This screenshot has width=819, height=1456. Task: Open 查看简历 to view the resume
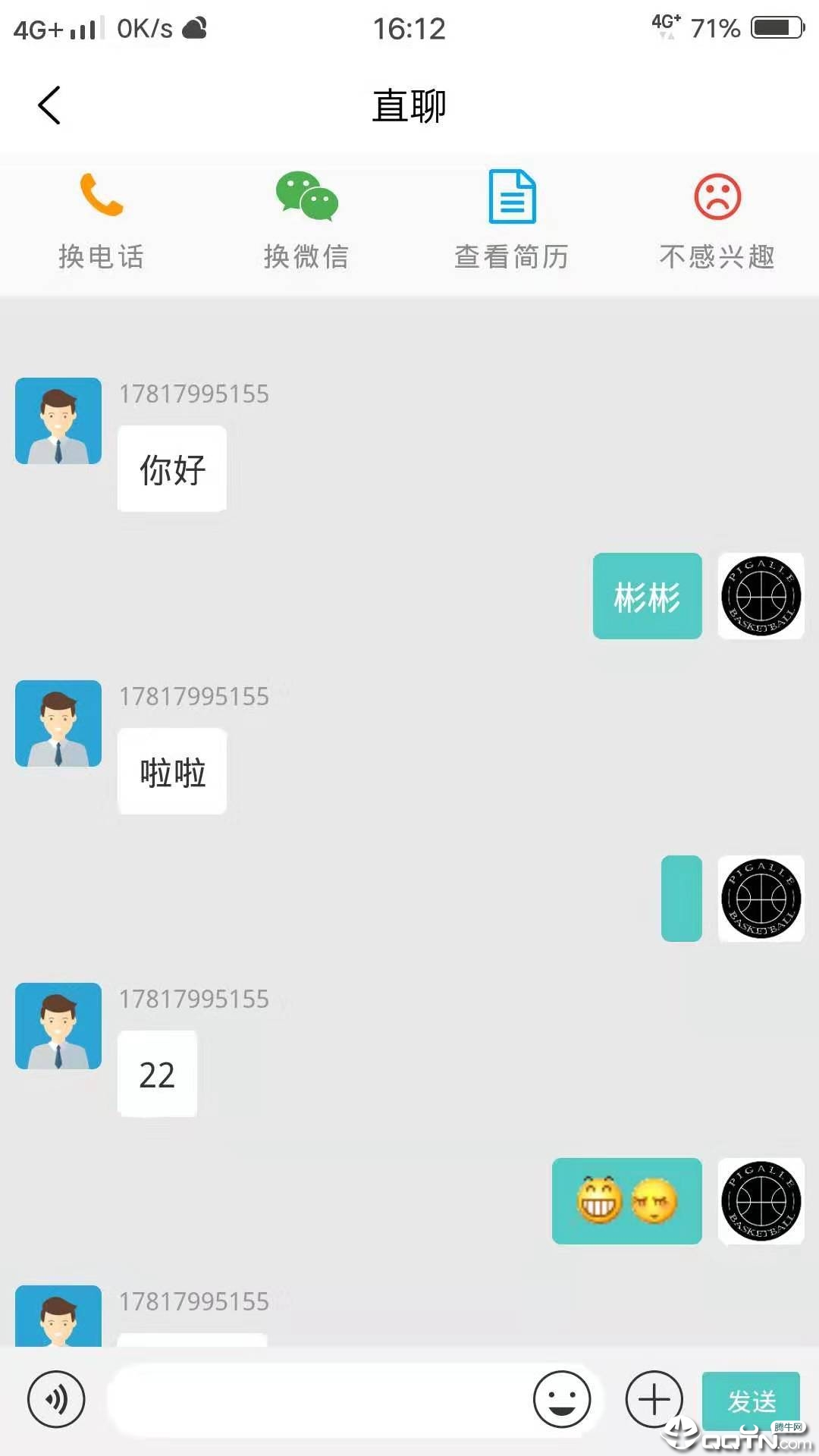point(512,221)
